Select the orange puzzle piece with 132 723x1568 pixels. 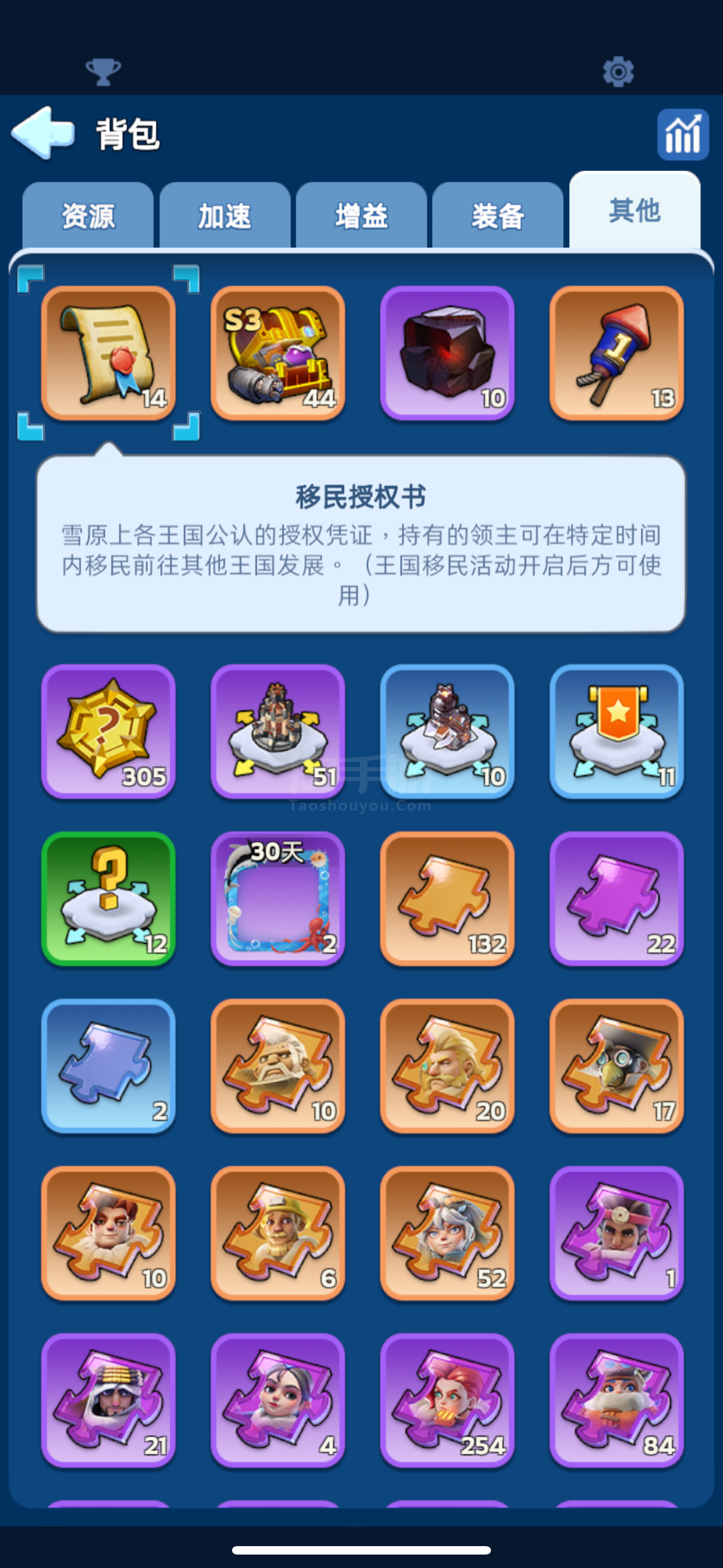click(x=447, y=898)
